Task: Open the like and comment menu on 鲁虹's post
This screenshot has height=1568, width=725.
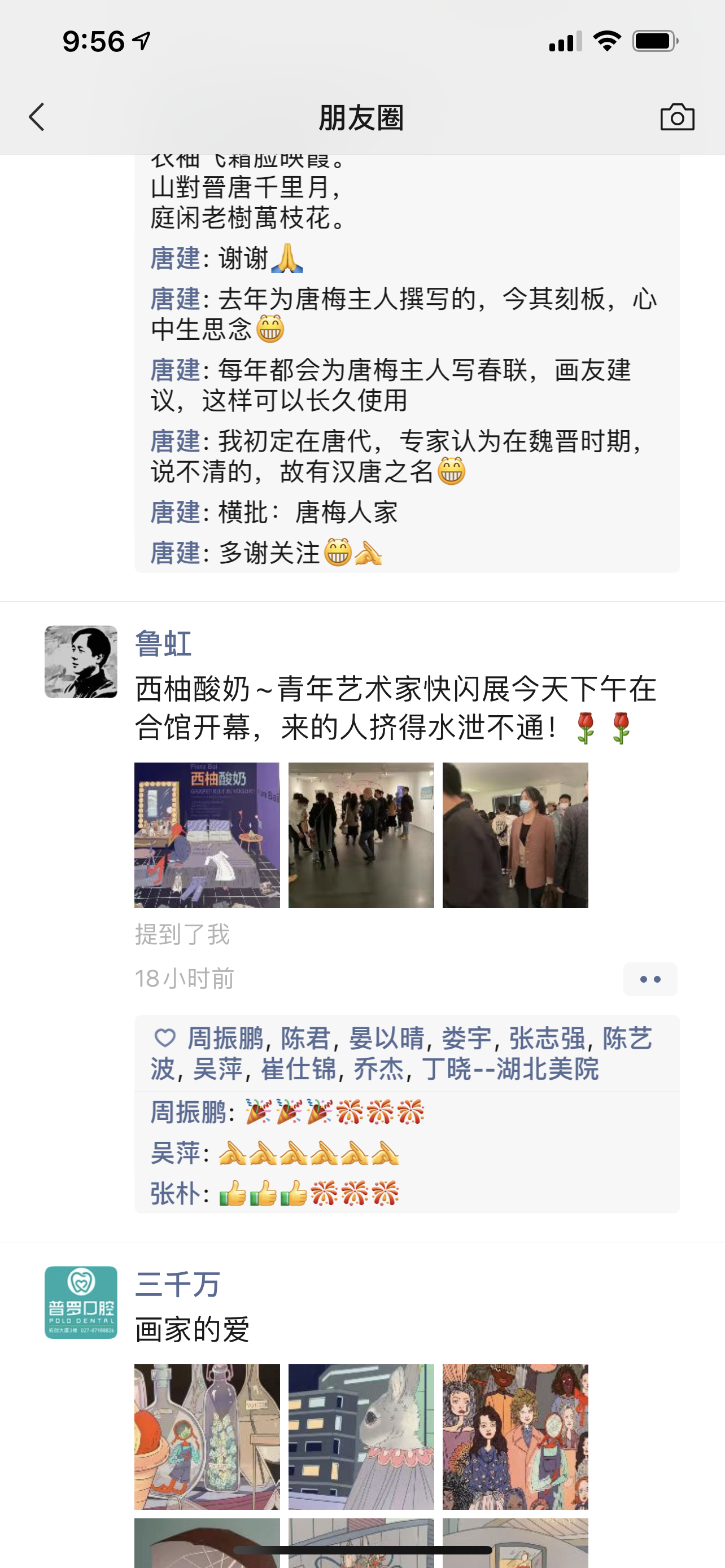Action: (x=650, y=979)
